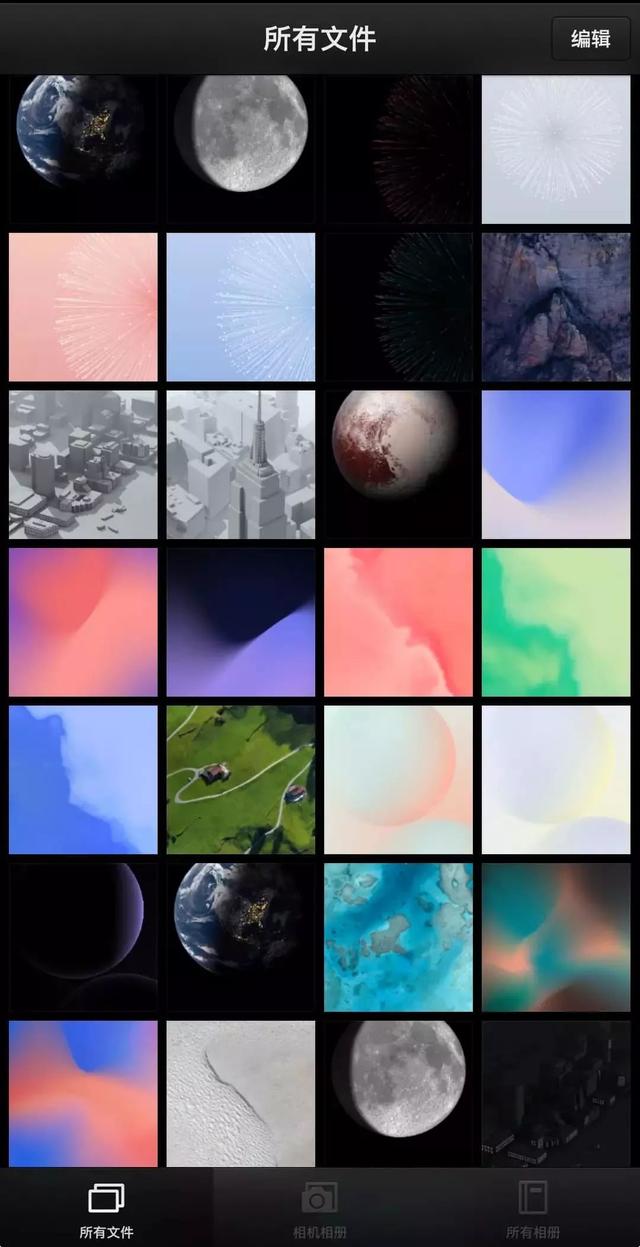Open the dark night city model image

[556, 1094]
